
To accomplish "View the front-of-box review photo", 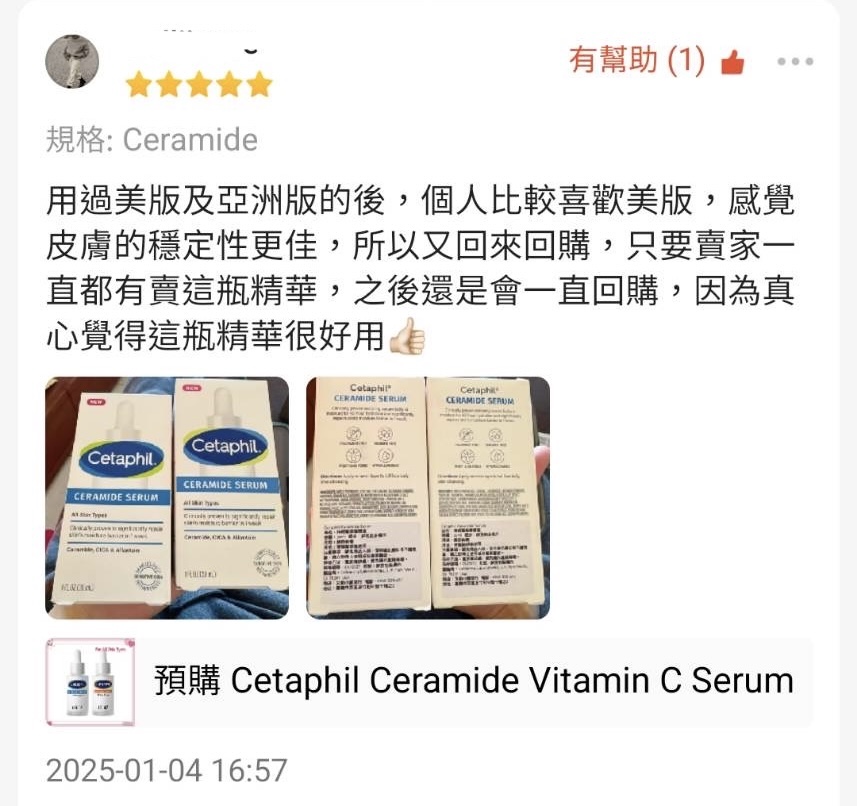I will [167, 497].
